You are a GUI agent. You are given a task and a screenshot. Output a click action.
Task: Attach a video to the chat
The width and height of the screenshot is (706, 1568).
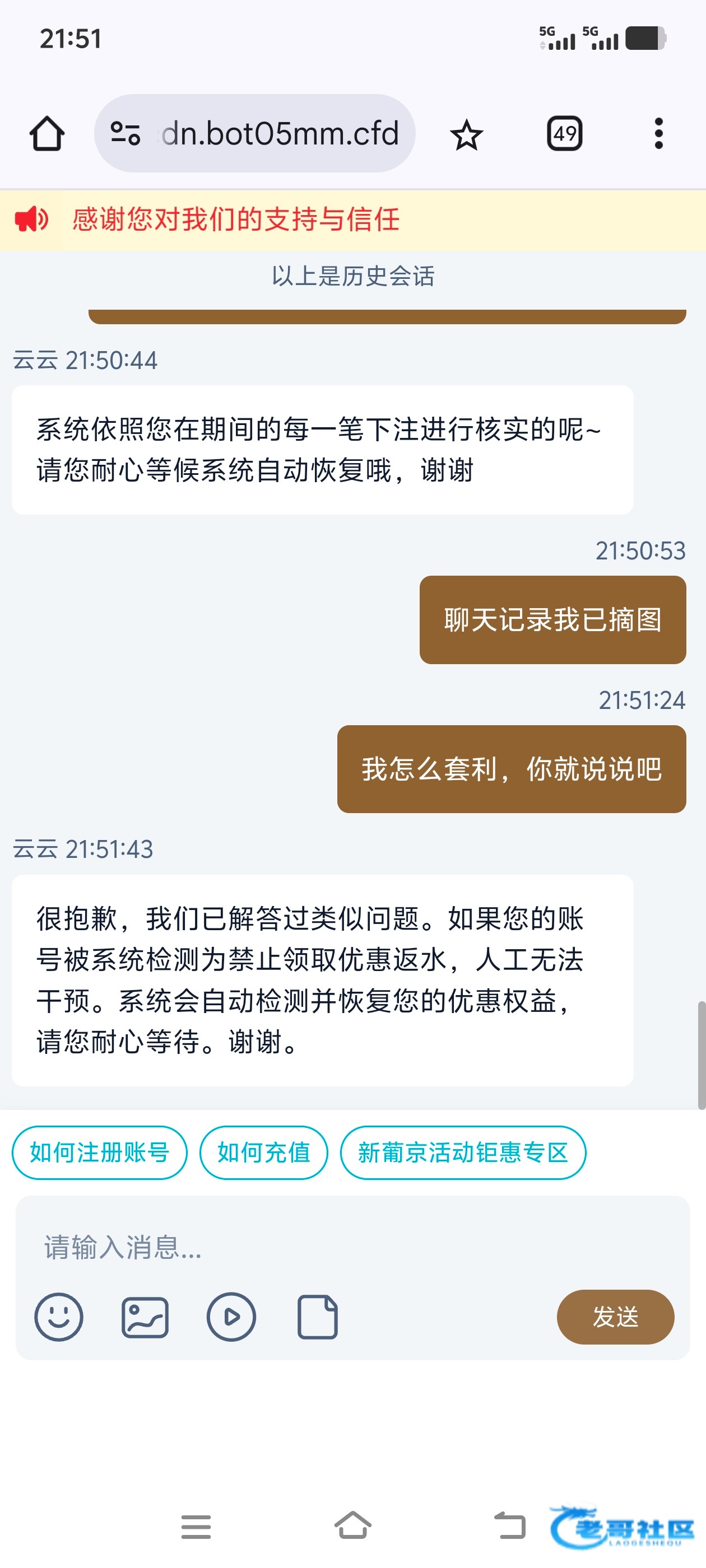(x=231, y=1317)
